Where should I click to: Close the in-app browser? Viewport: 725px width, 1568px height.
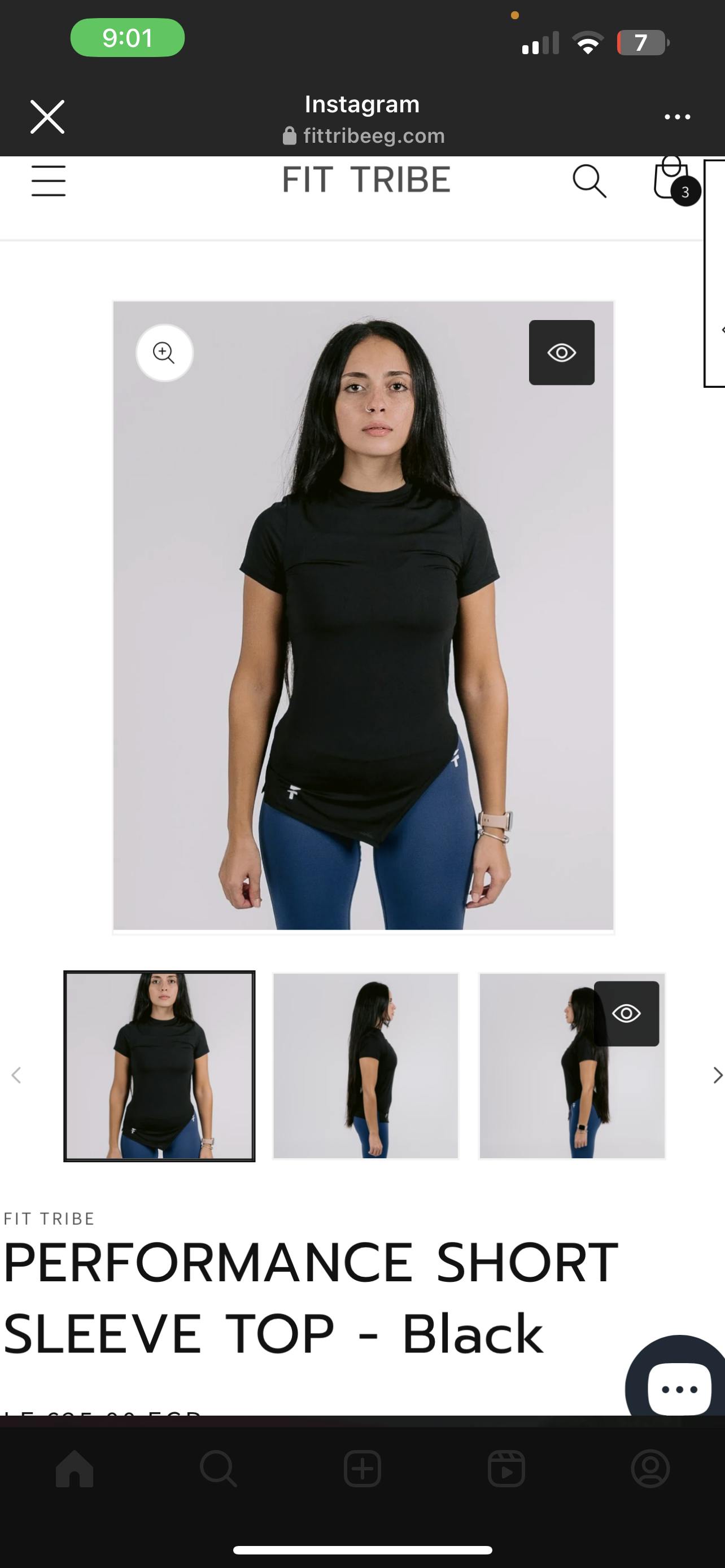pyautogui.click(x=47, y=117)
